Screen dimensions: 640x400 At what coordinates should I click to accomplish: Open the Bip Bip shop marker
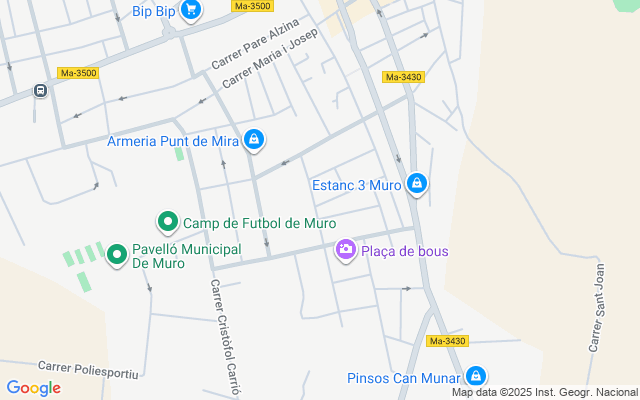(191, 10)
